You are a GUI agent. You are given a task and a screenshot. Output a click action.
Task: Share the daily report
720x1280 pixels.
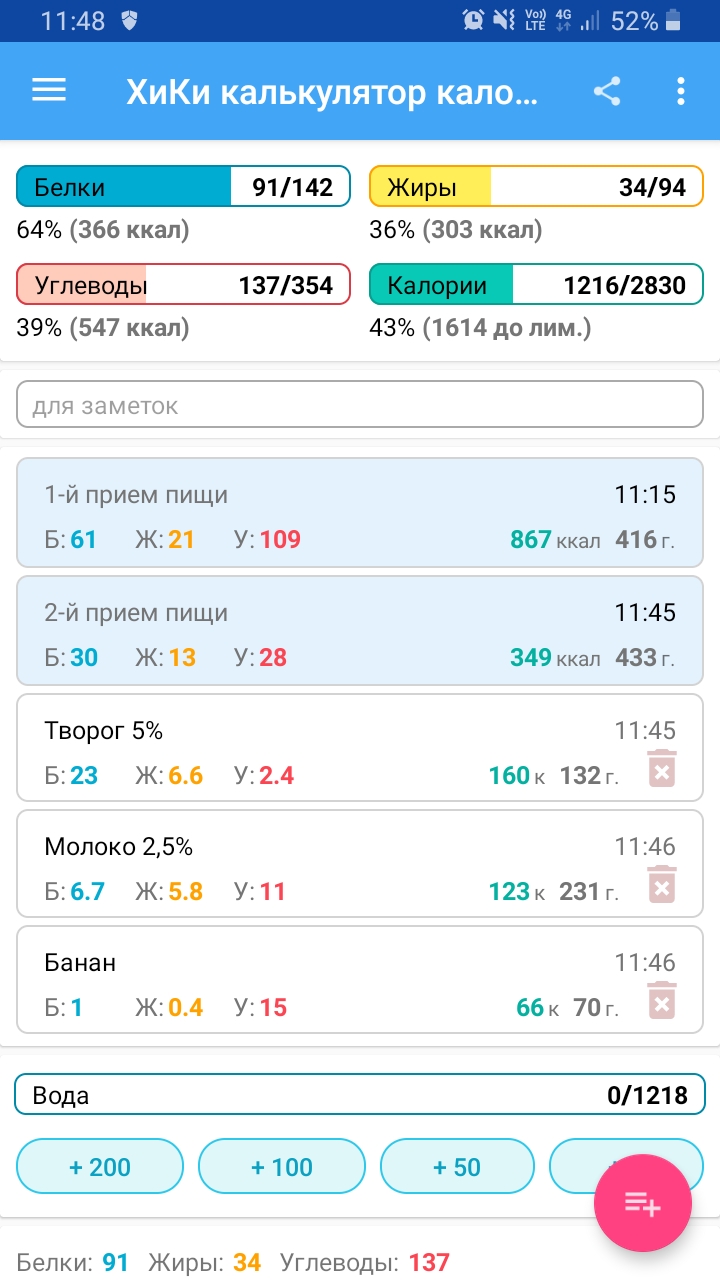[607, 92]
